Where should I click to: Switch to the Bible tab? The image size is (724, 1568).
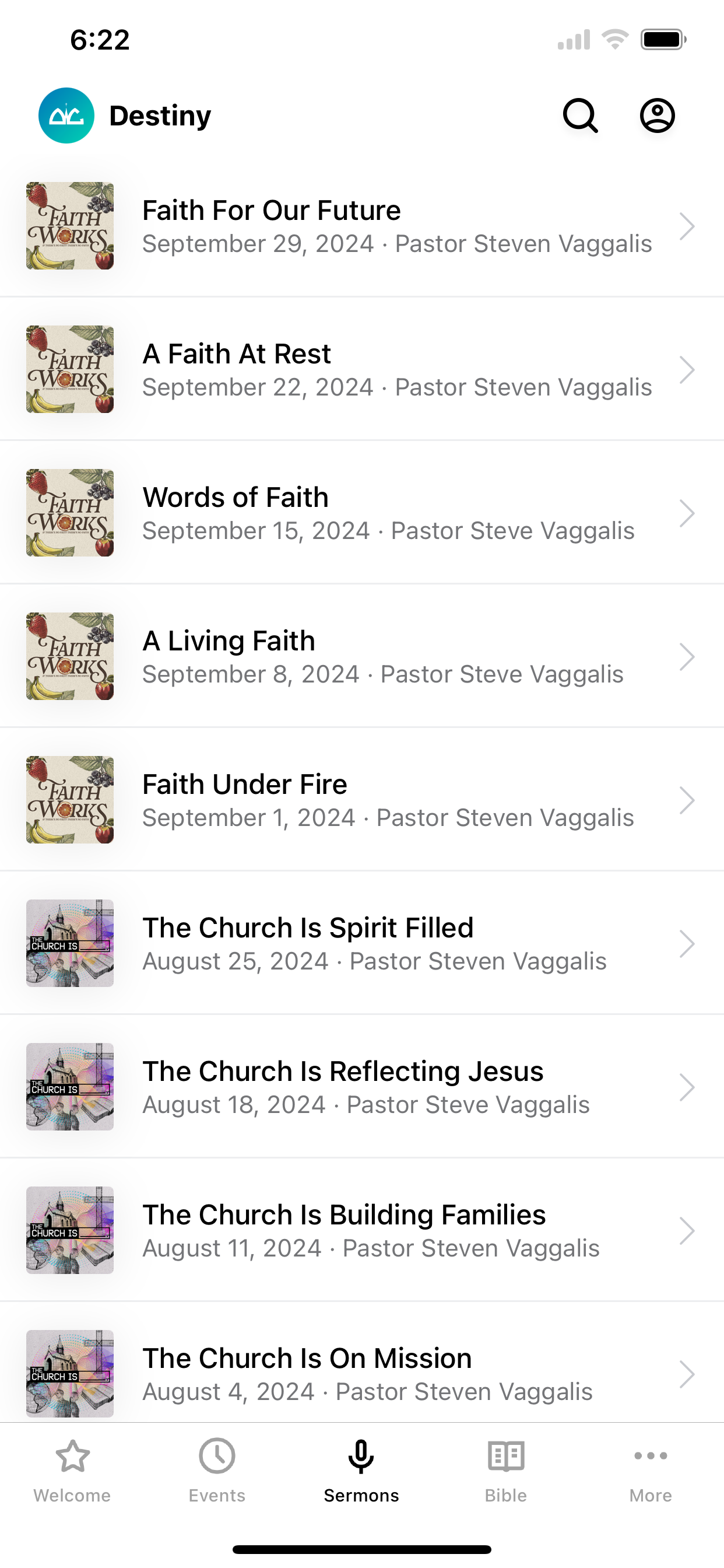tap(506, 1471)
